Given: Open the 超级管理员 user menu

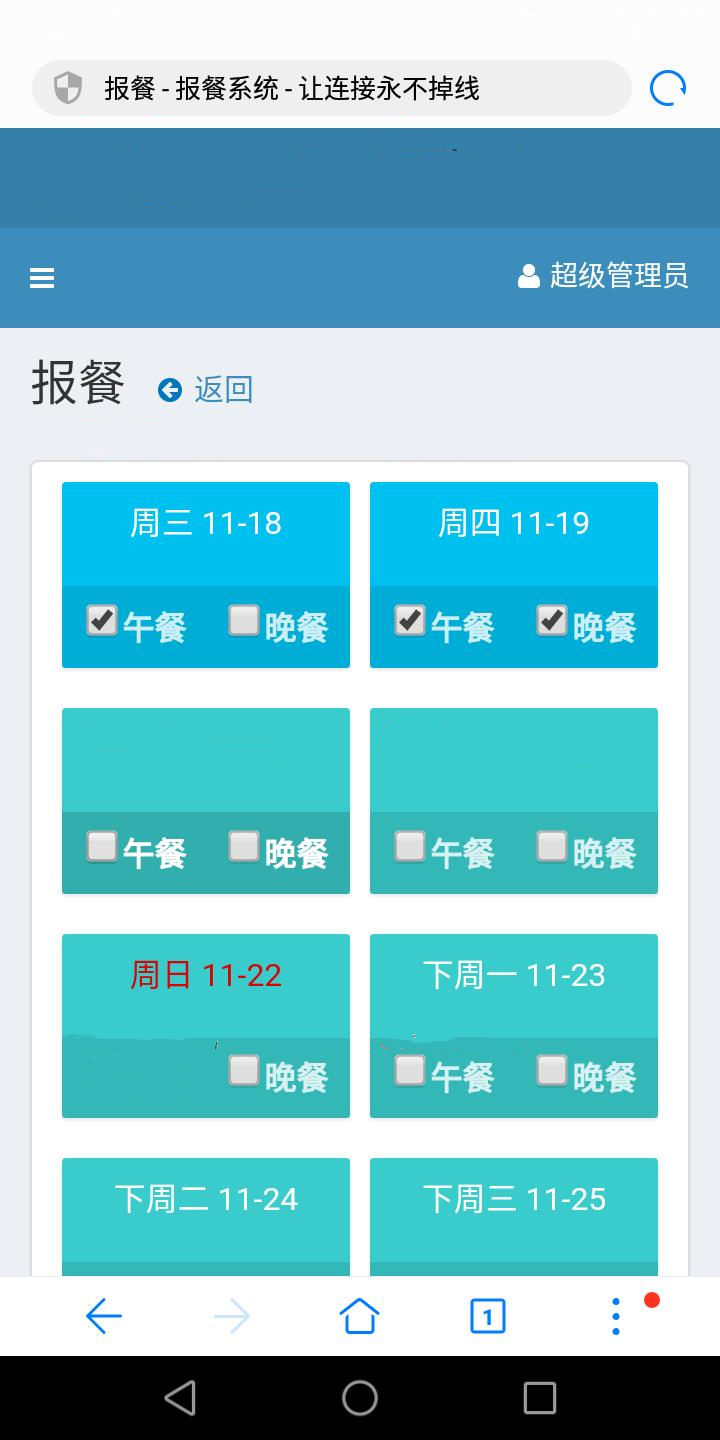Looking at the screenshot, I should [603, 276].
